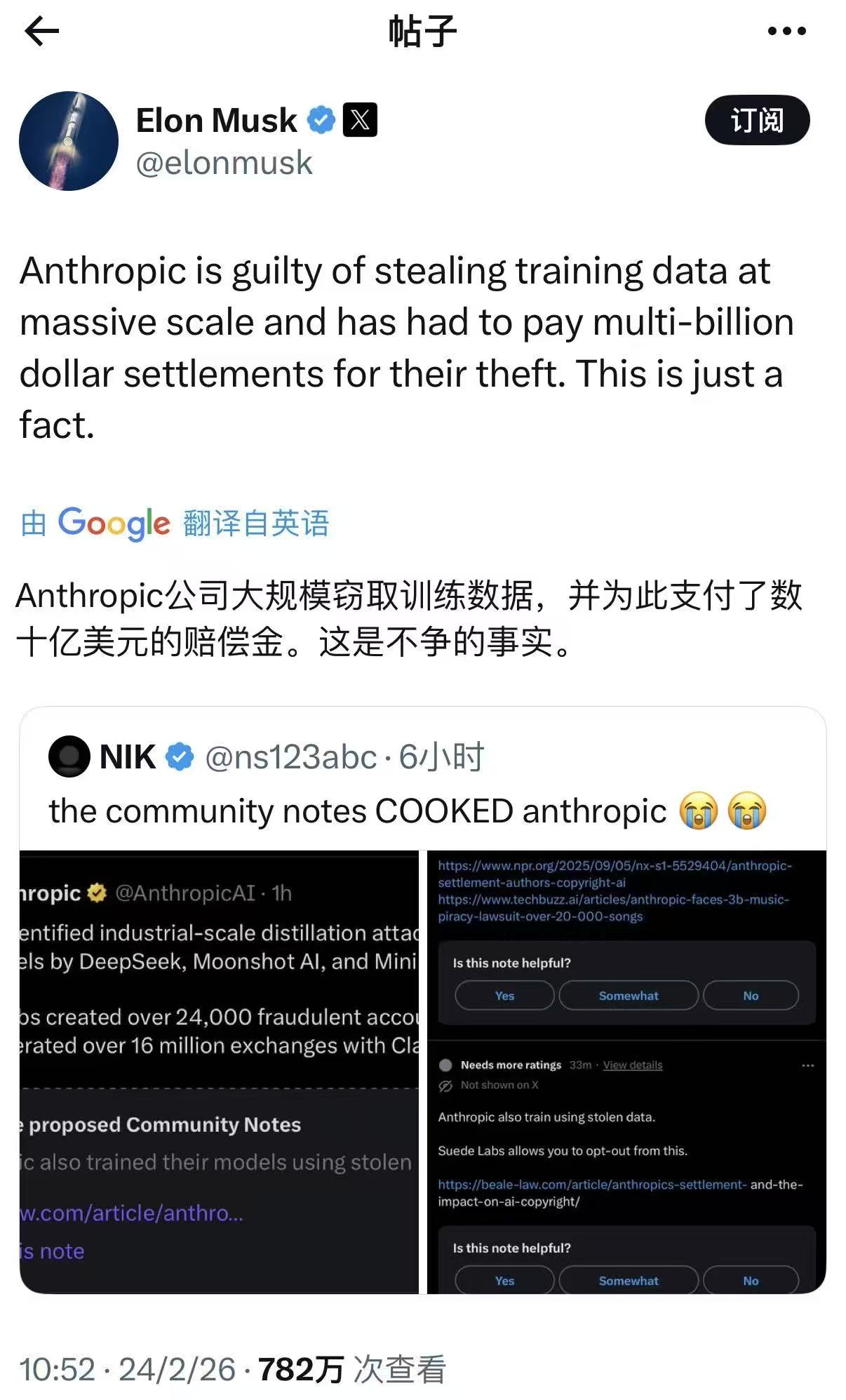Open the @elonmusk profile name
846x1400 pixels.
[x=224, y=163]
